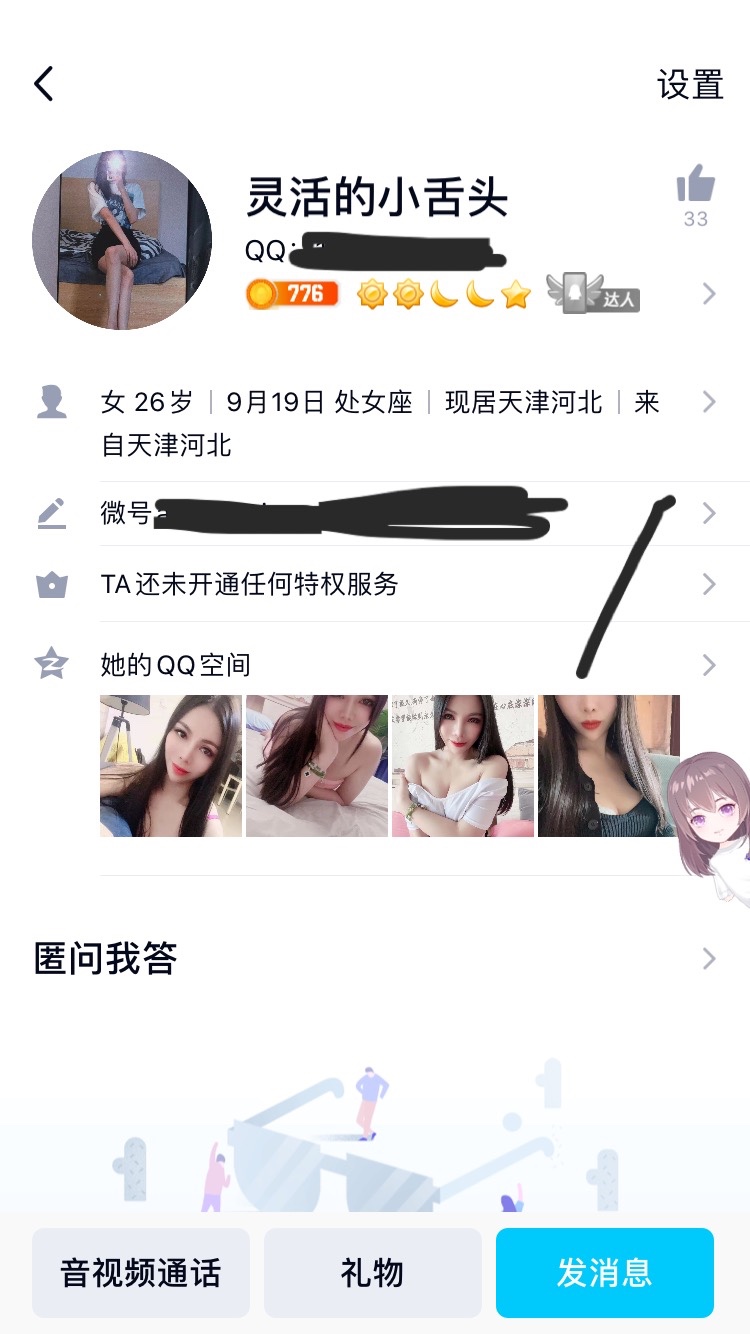
Task: Open the TA还未开通任何特权服务 row
Action: pos(400,585)
